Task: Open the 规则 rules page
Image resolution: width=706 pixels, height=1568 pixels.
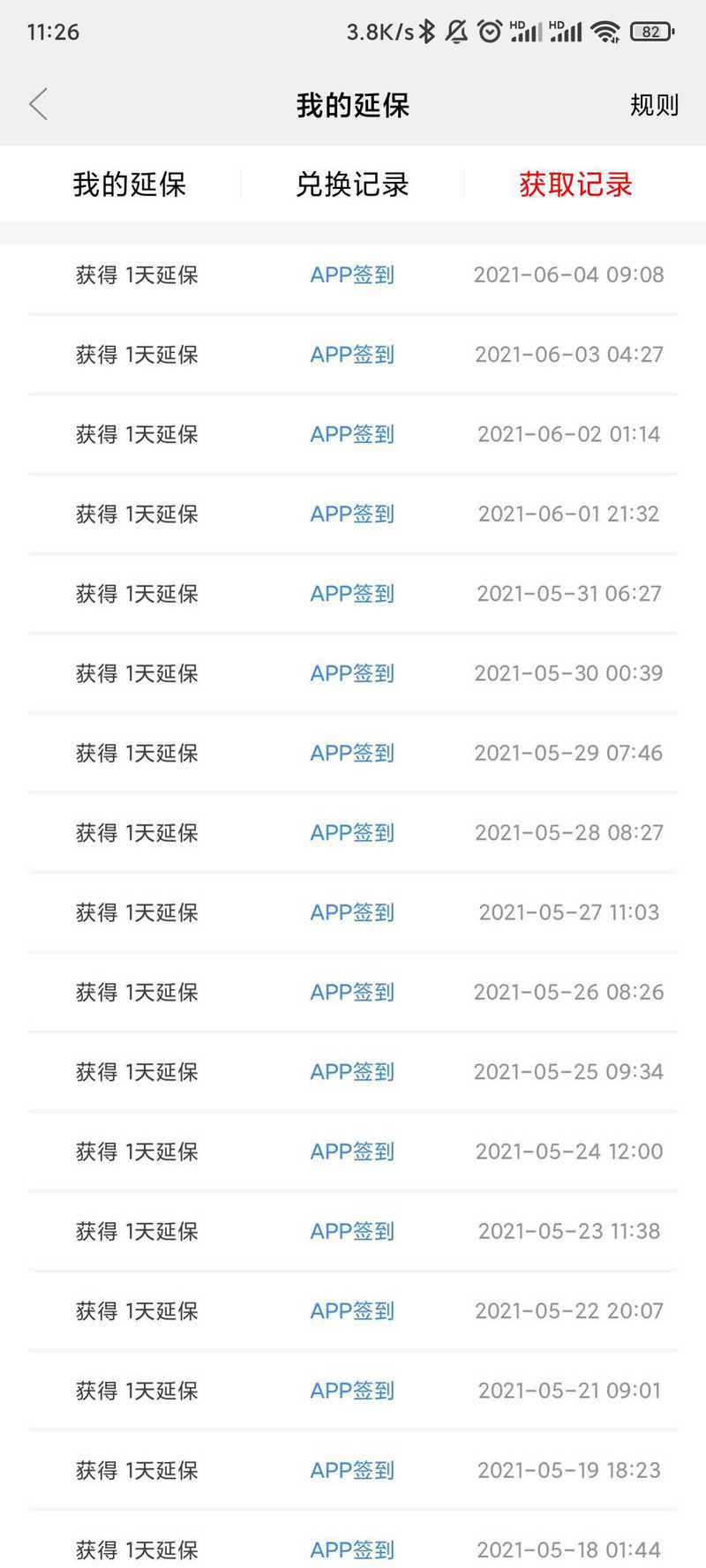Action: [x=654, y=105]
